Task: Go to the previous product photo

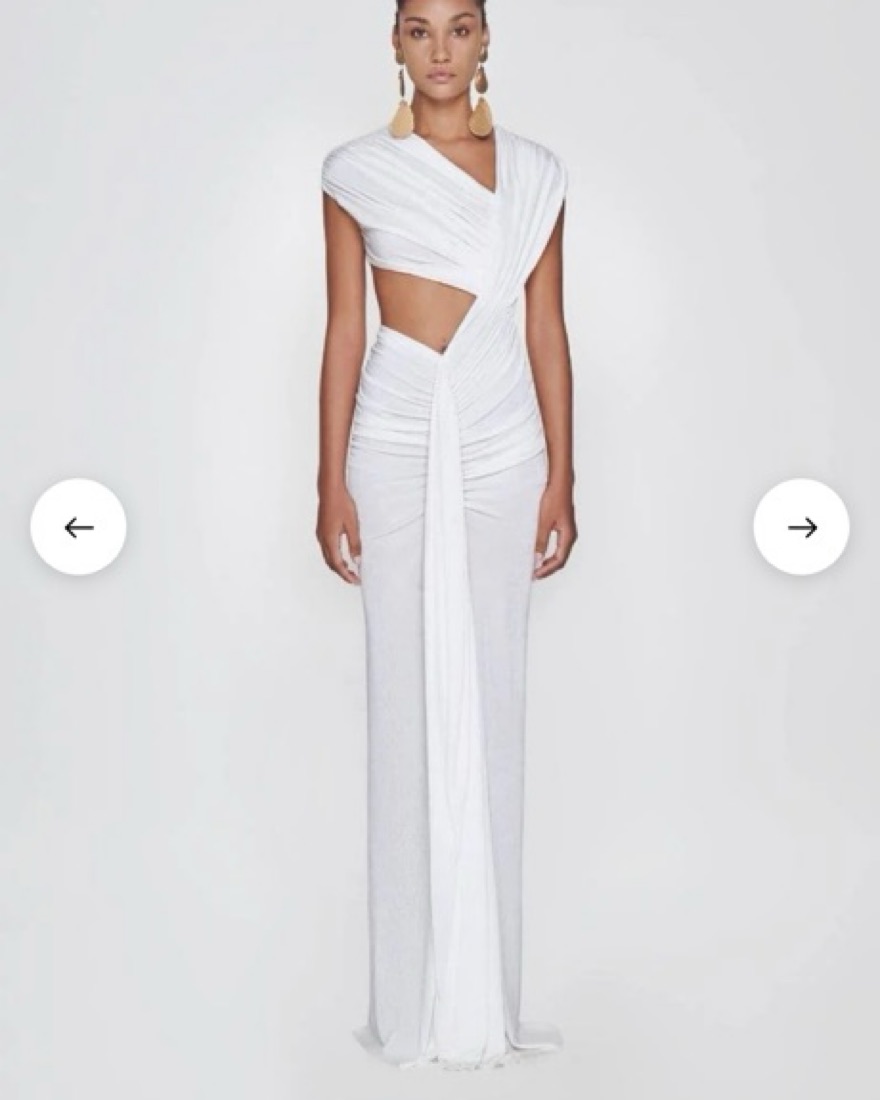Action: [x=78, y=527]
